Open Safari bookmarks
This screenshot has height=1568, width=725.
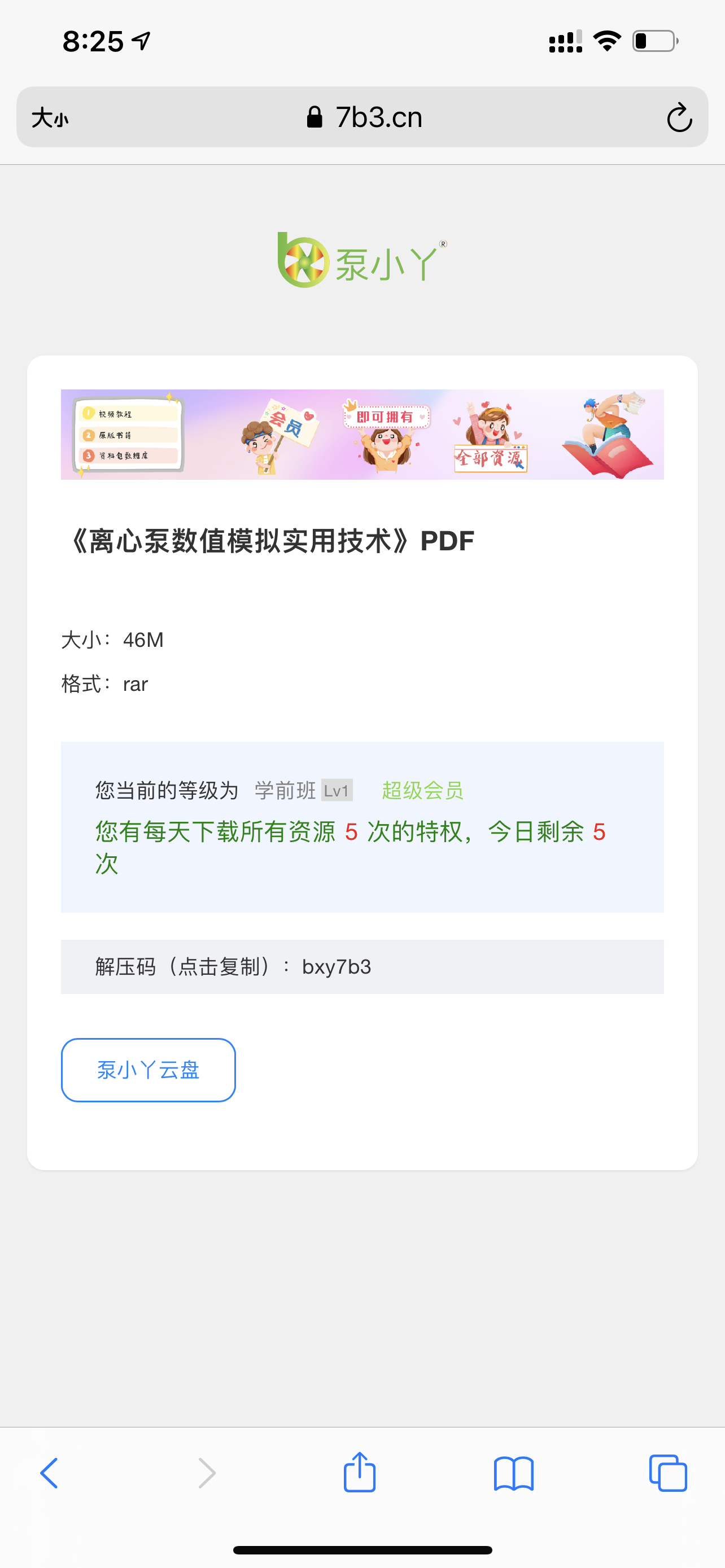(x=513, y=1473)
